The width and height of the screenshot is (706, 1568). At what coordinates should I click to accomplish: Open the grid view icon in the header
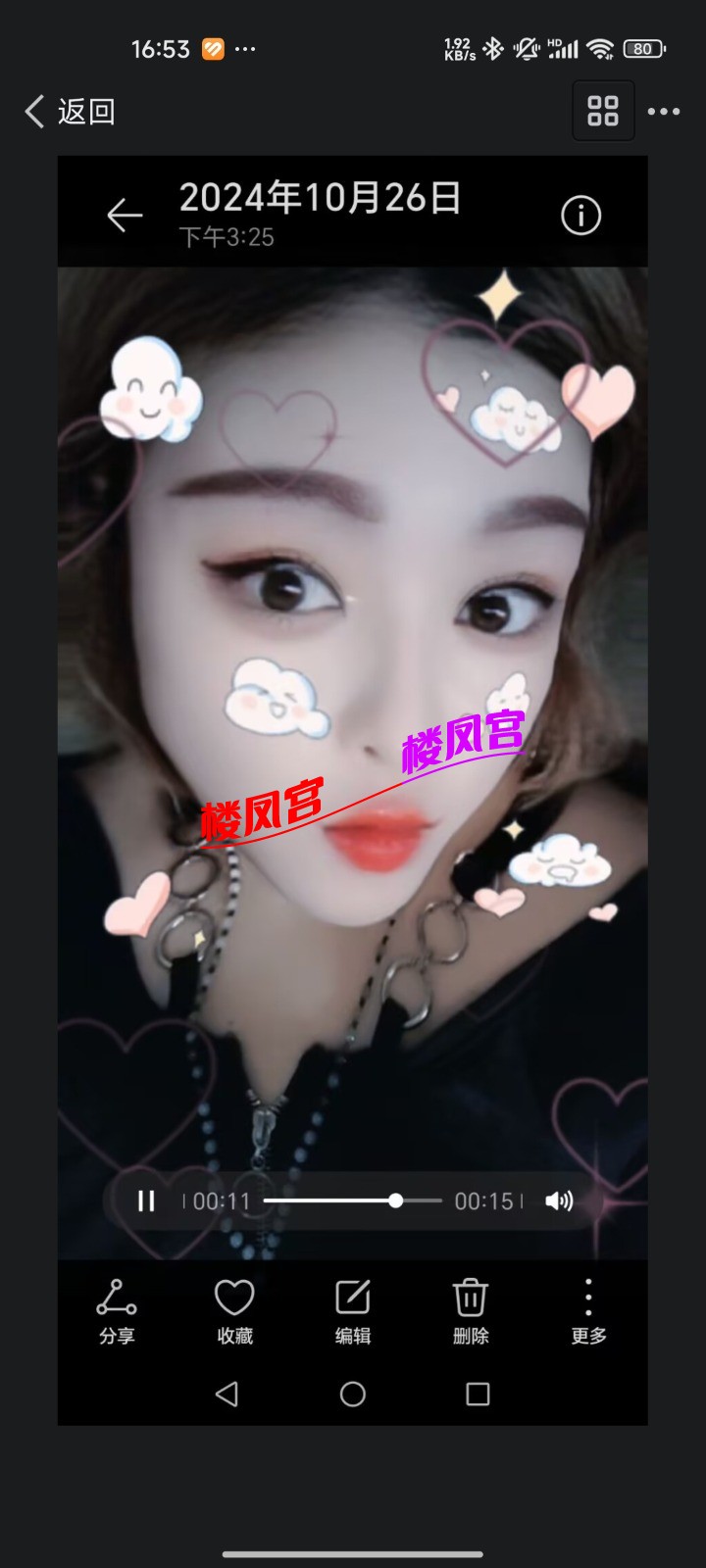(x=603, y=111)
